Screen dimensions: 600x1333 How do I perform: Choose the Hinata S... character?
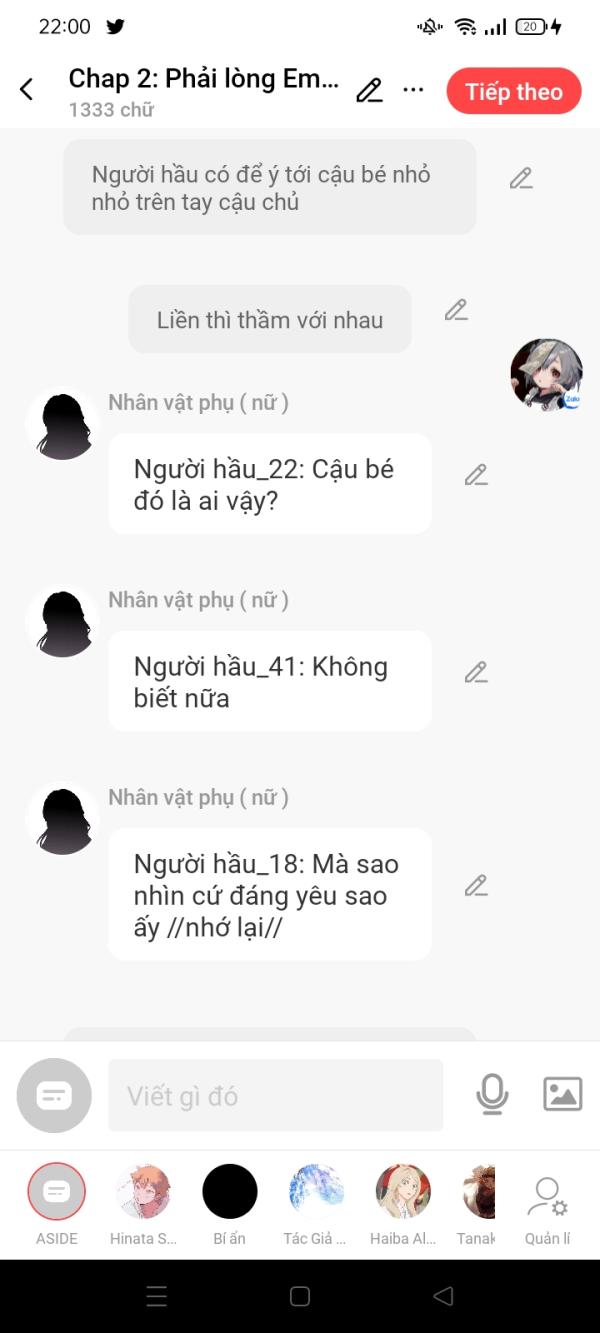coord(143,1192)
